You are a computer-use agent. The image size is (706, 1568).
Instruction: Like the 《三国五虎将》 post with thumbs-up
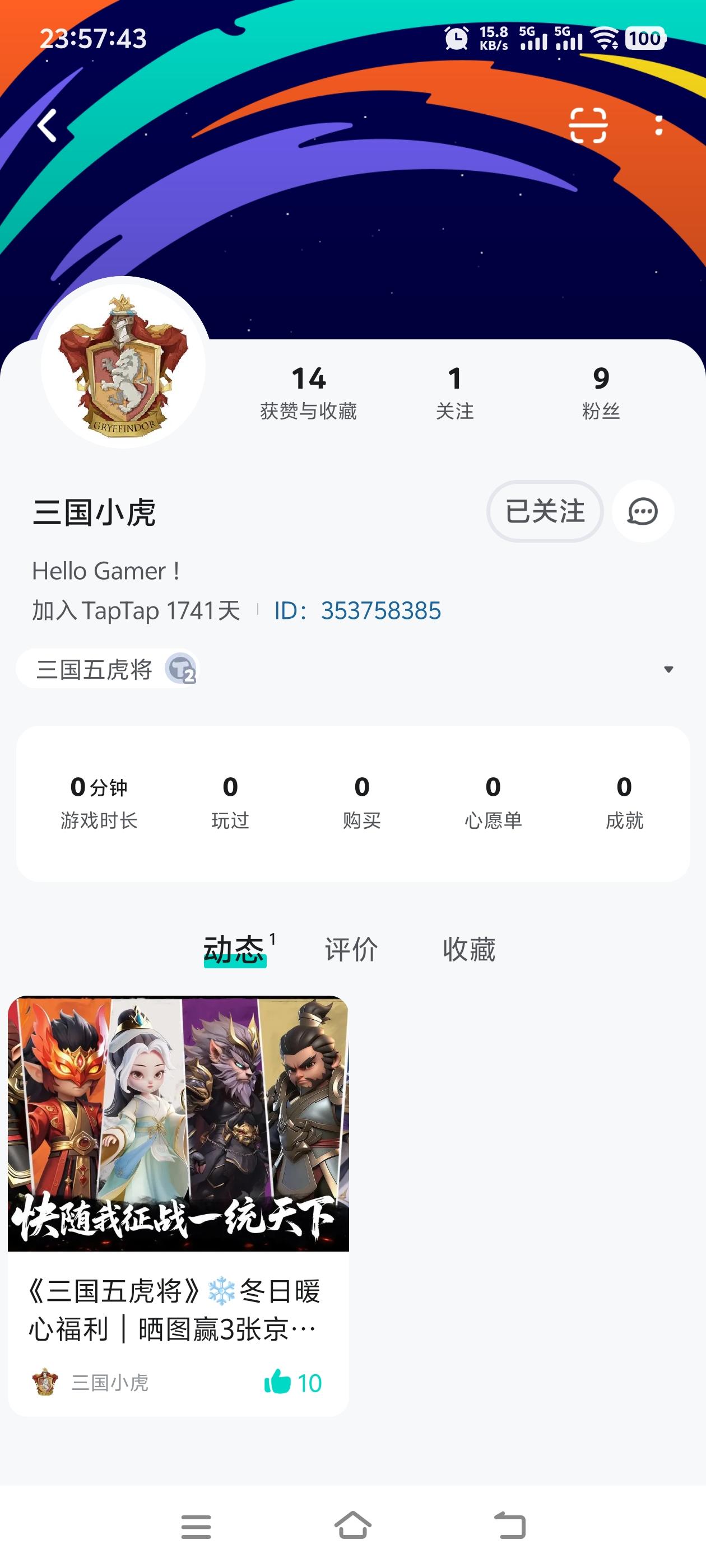[x=278, y=1382]
